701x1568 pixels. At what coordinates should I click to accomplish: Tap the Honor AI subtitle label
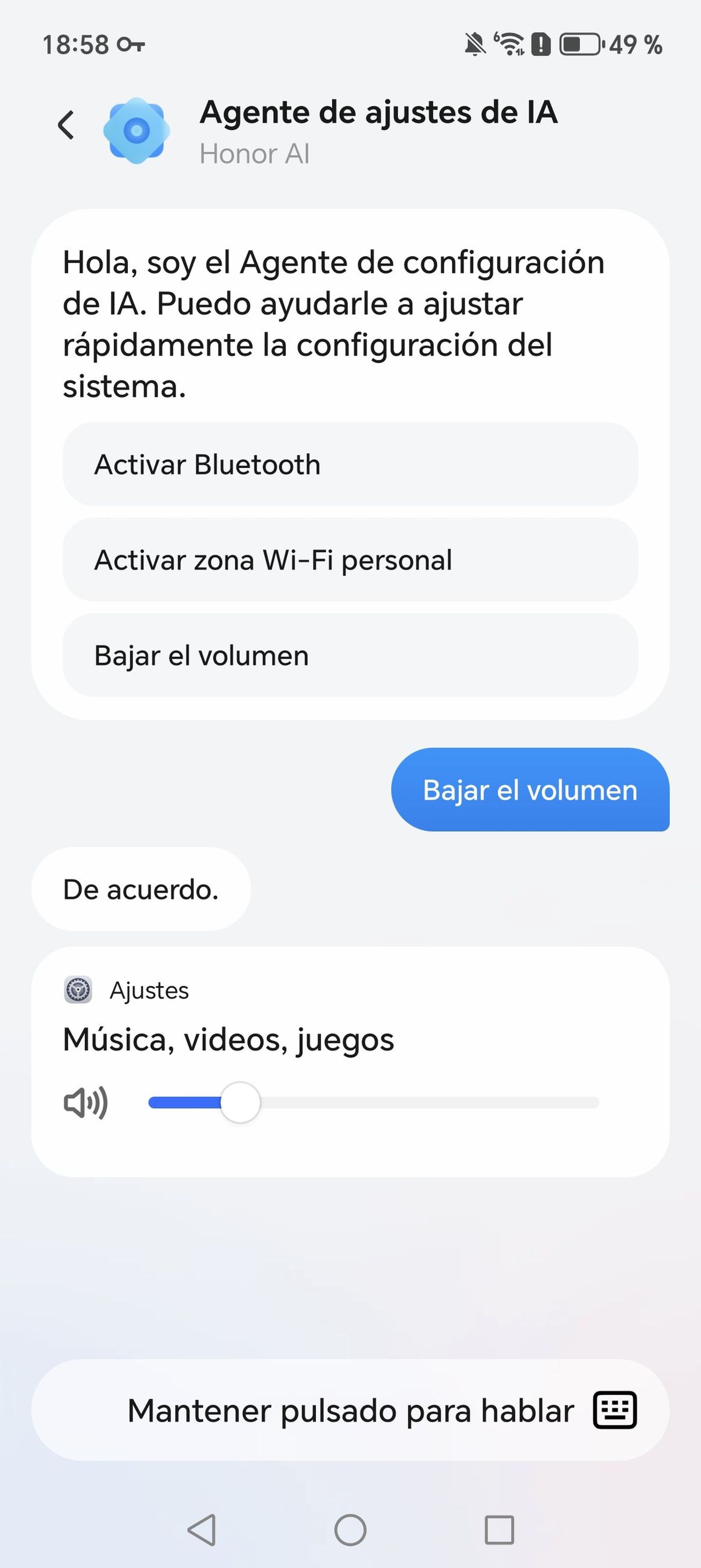point(255,153)
